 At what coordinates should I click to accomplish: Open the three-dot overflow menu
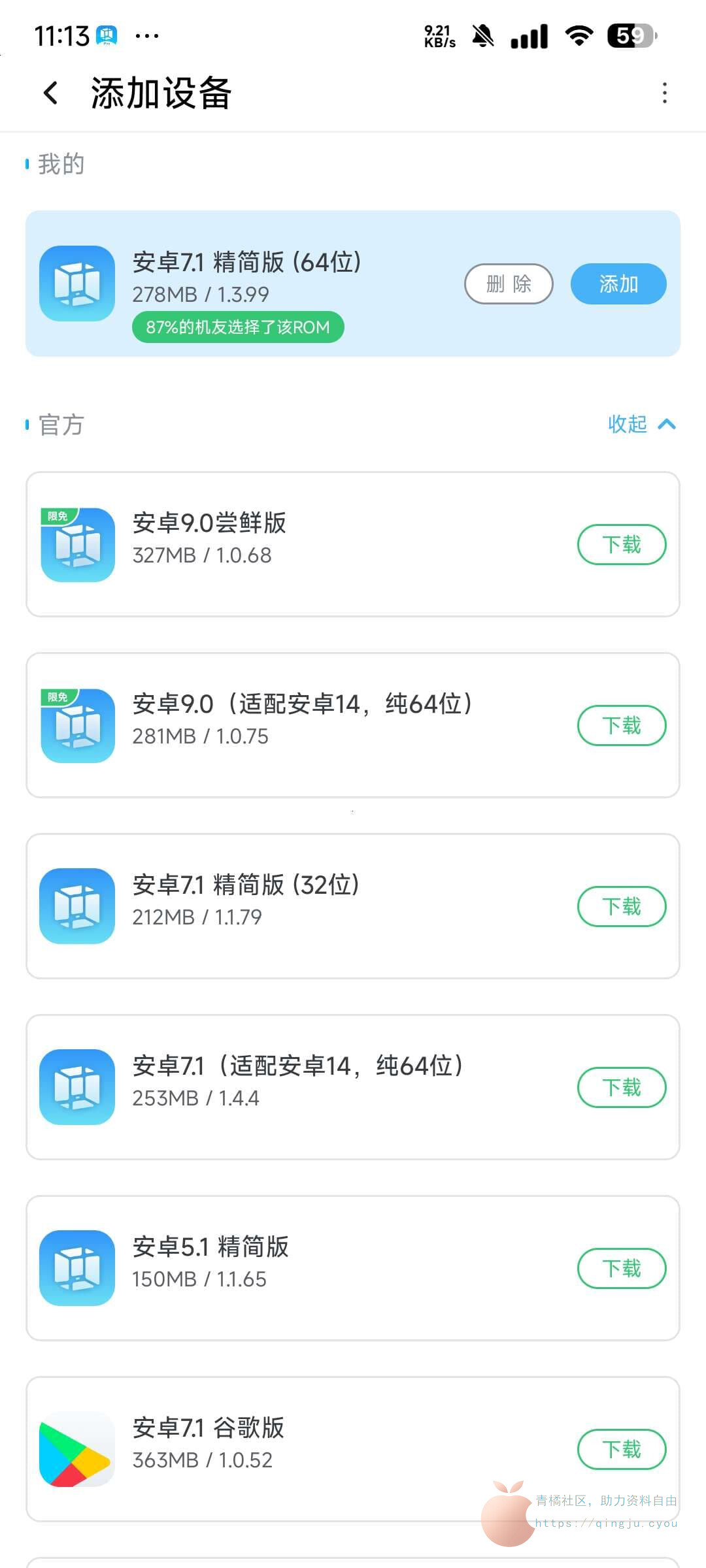[x=665, y=93]
